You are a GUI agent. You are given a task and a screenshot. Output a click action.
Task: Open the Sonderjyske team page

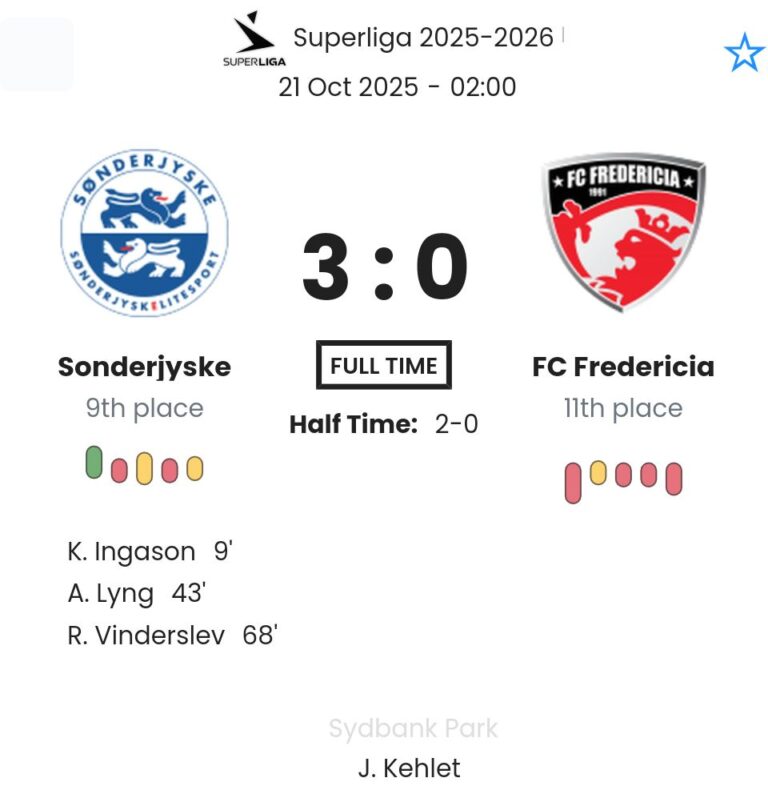click(144, 367)
